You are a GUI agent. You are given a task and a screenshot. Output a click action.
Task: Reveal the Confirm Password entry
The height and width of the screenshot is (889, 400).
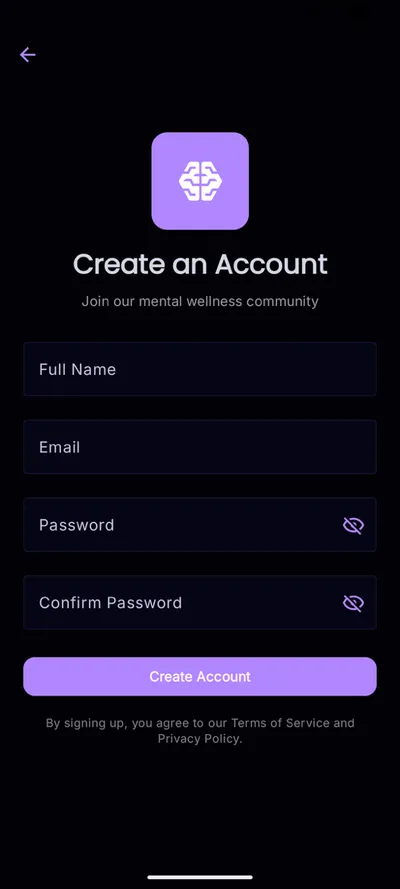click(354, 603)
